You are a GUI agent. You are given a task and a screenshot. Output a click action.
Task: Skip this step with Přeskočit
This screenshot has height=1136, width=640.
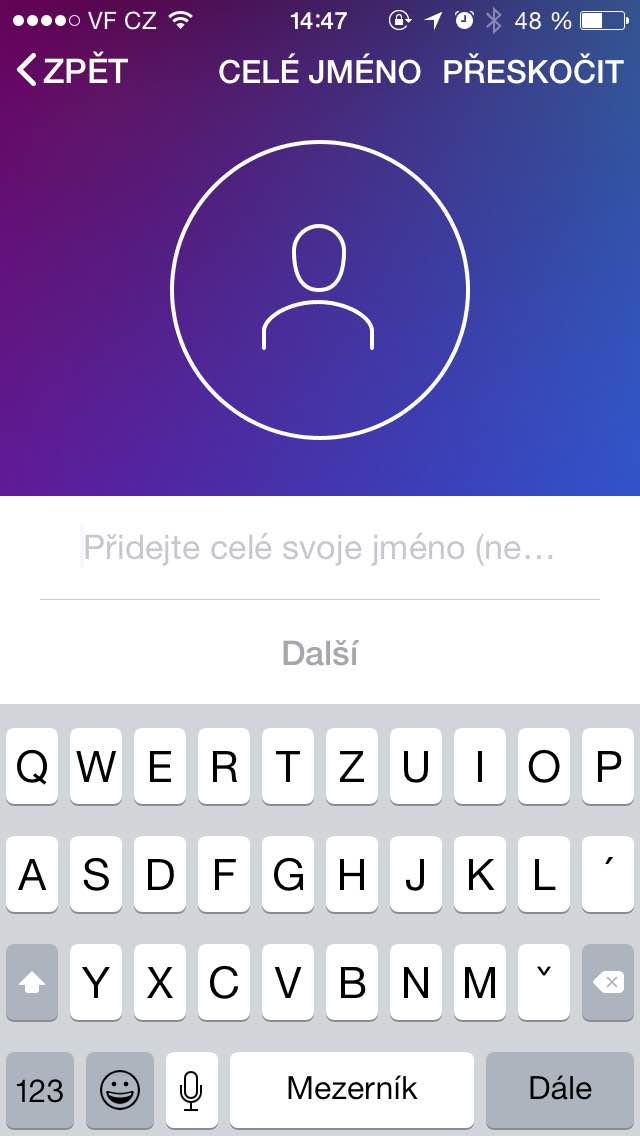(x=533, y=71)
